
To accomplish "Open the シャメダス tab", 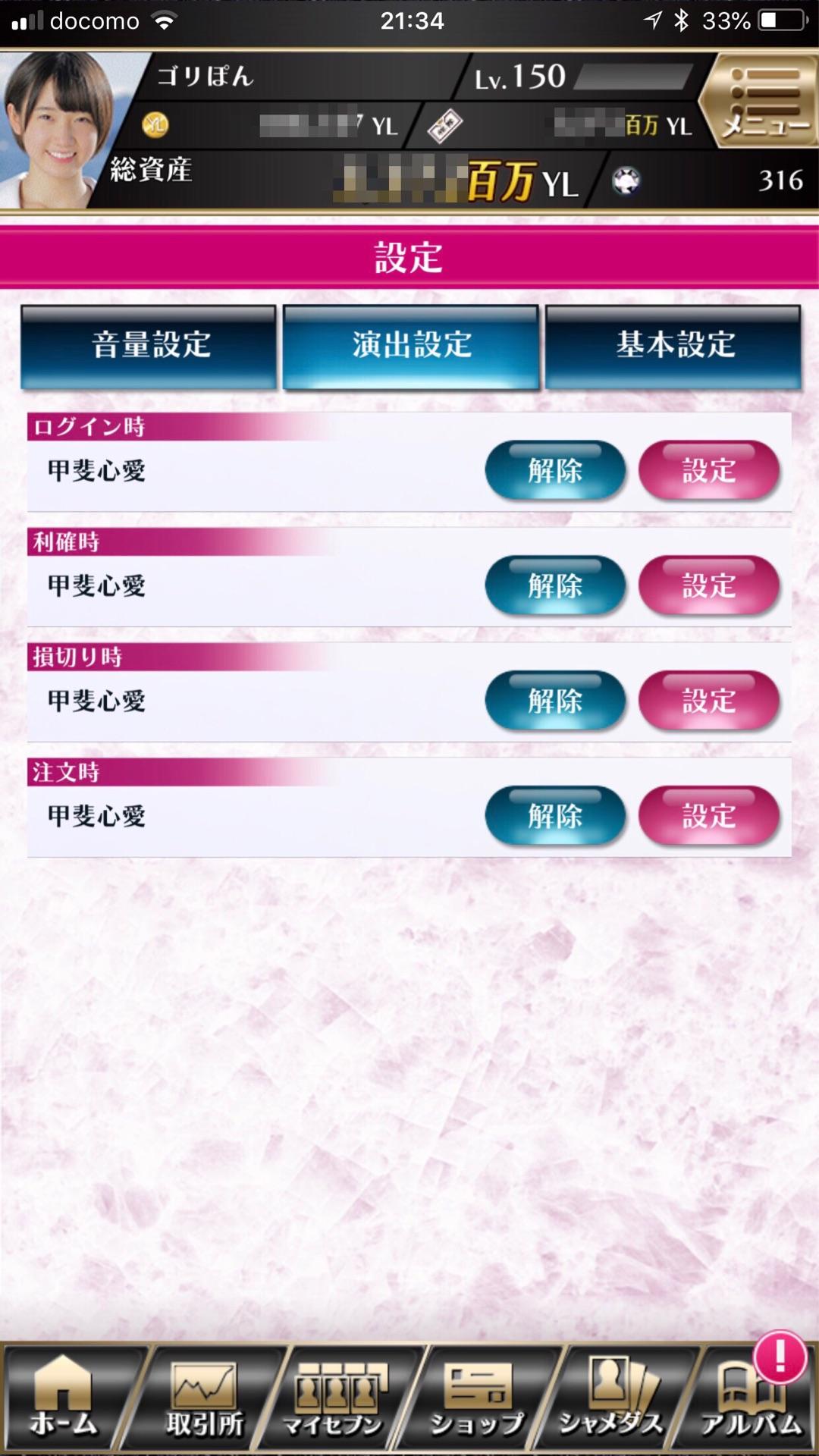I will pos(613,1399).
